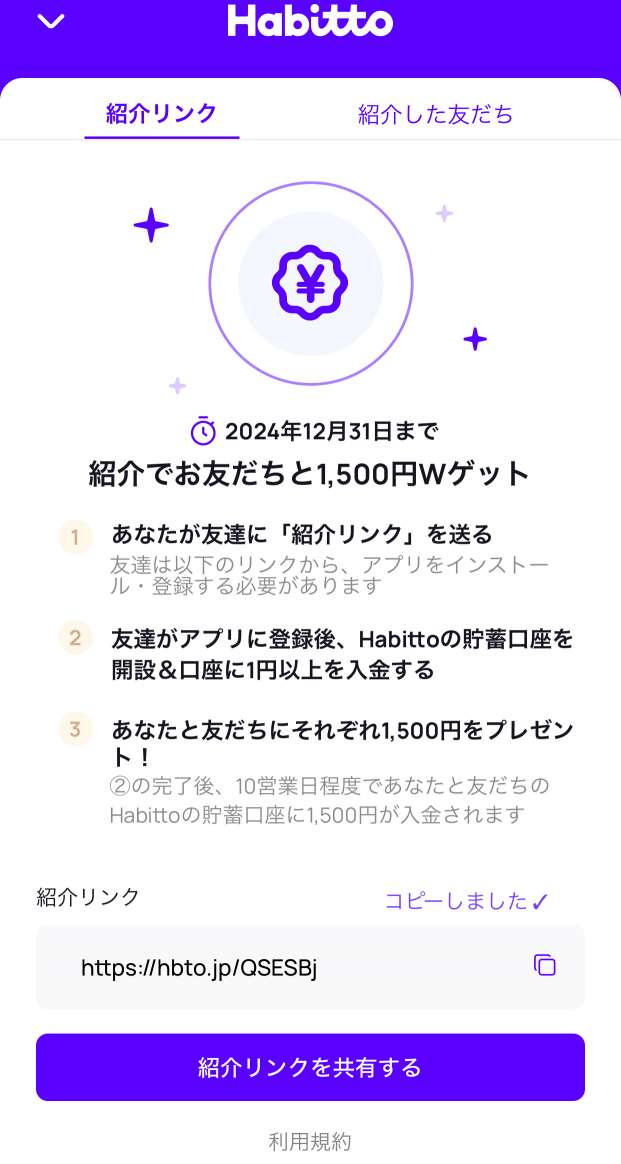Open the 利用規約 terms link
The height and width of the screenshot is (1164, 621).
tap(310, 1141)
